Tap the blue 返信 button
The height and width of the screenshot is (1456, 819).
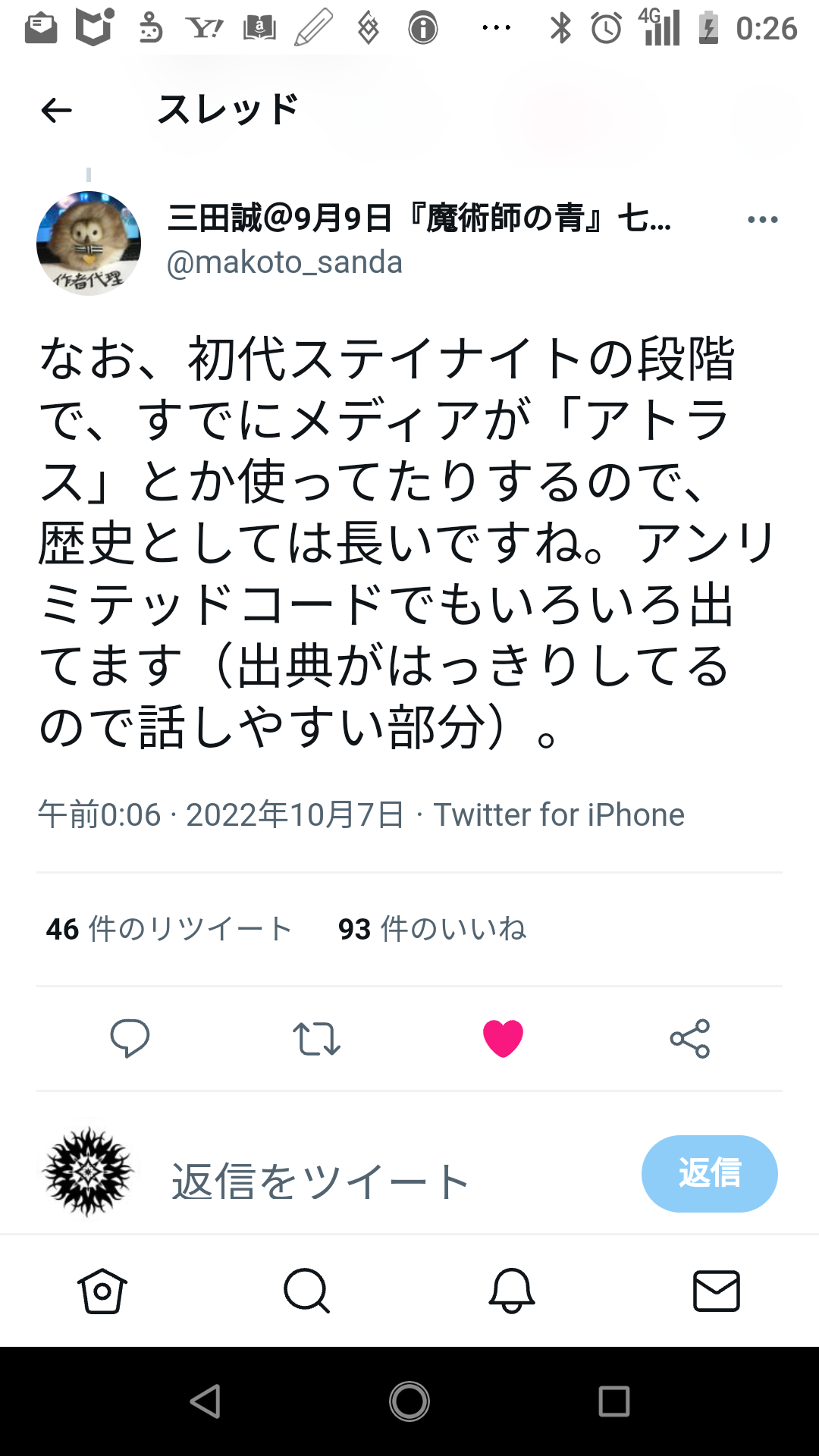tap(709, 1173)
